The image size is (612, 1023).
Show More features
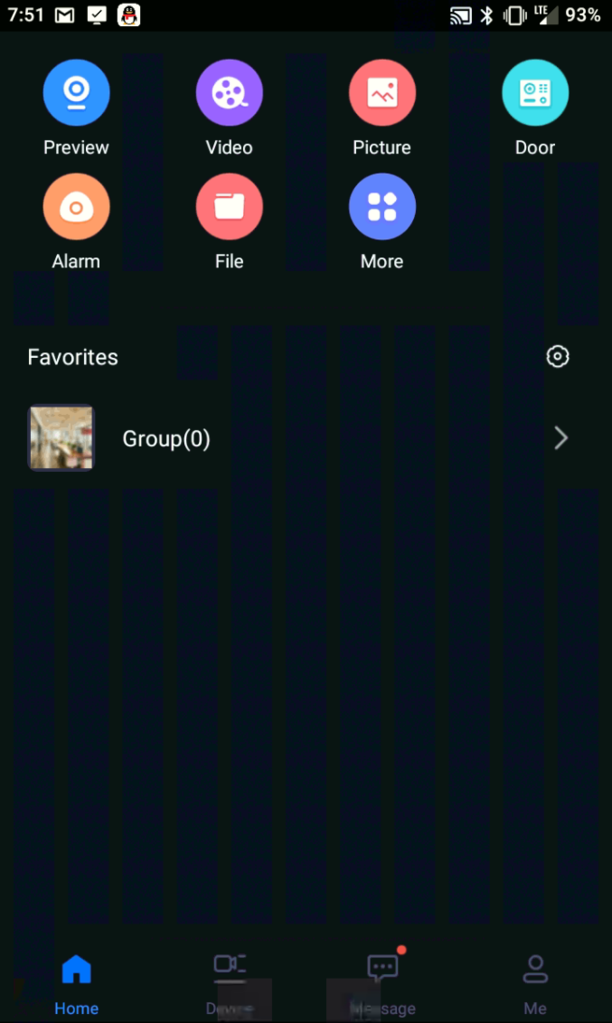pyautogui.click(x=382, y=208)
